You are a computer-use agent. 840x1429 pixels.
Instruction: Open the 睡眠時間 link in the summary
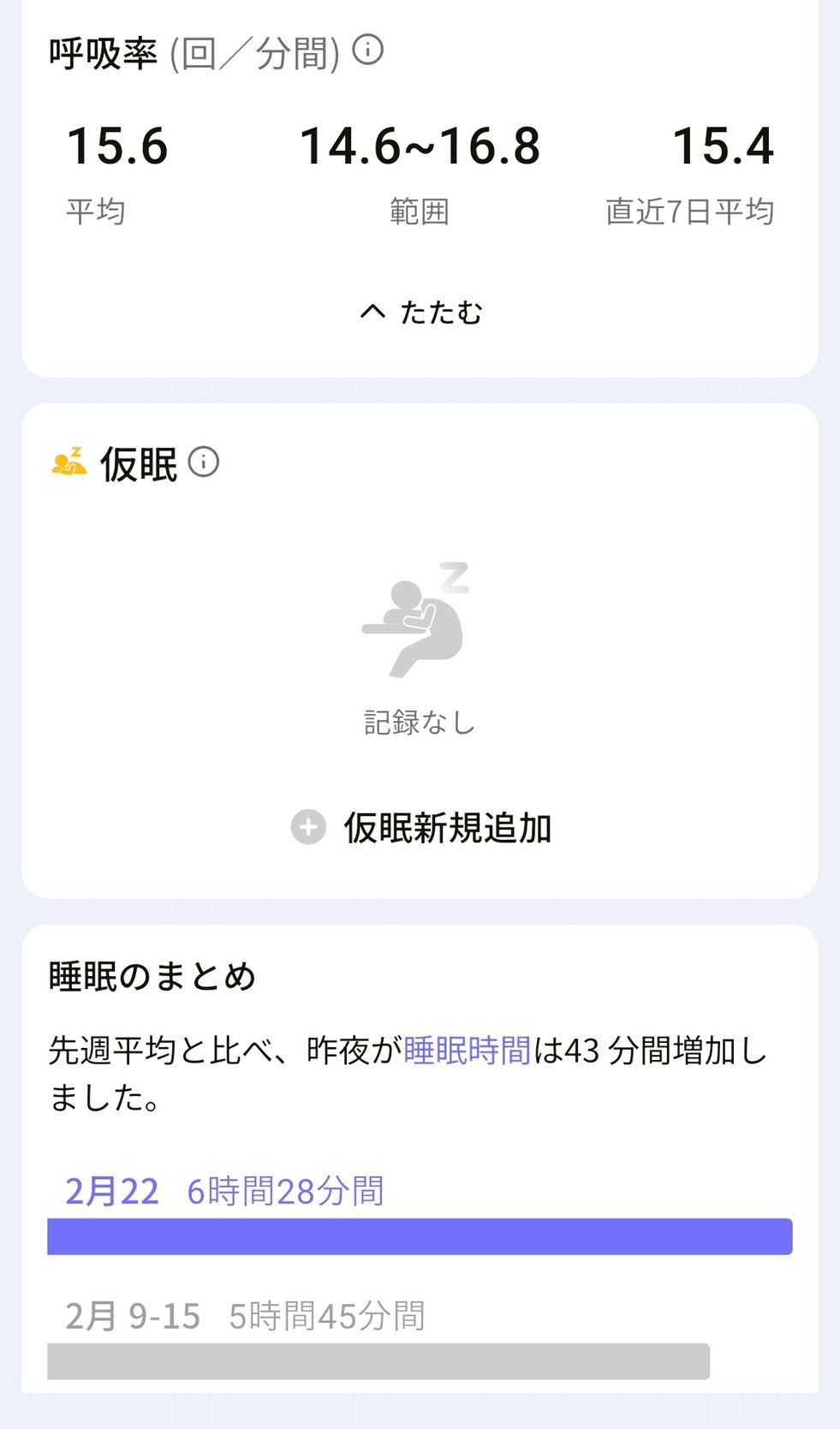point(467,1051)
